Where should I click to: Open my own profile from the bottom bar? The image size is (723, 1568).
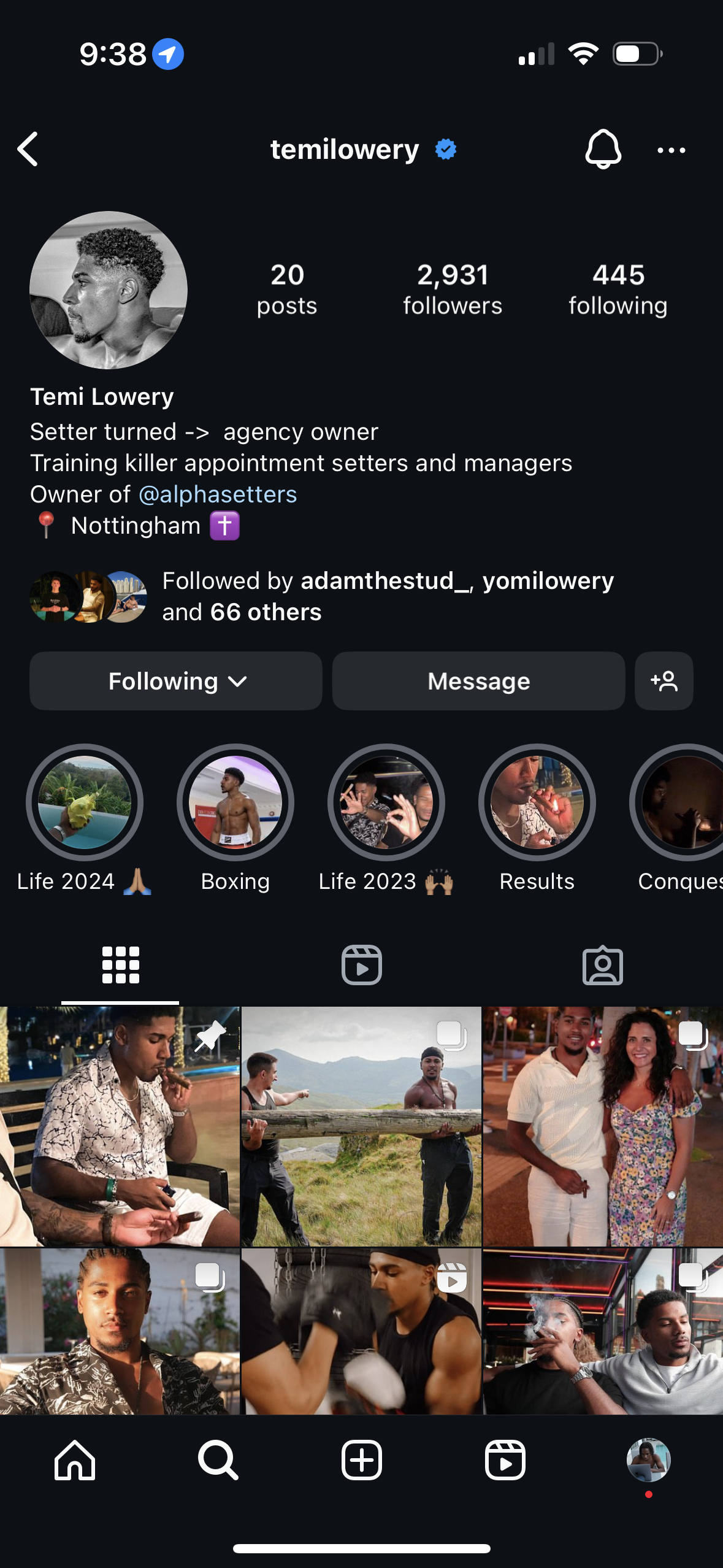648,1460
